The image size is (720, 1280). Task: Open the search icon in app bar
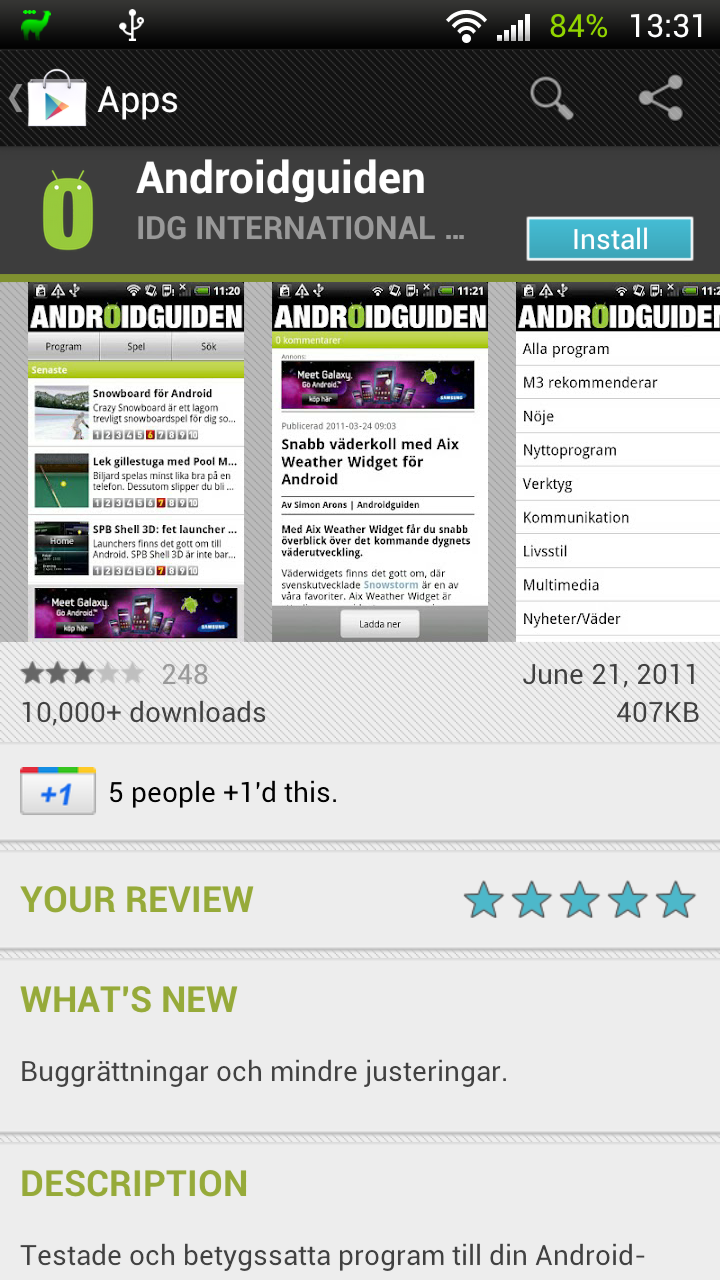551,99
